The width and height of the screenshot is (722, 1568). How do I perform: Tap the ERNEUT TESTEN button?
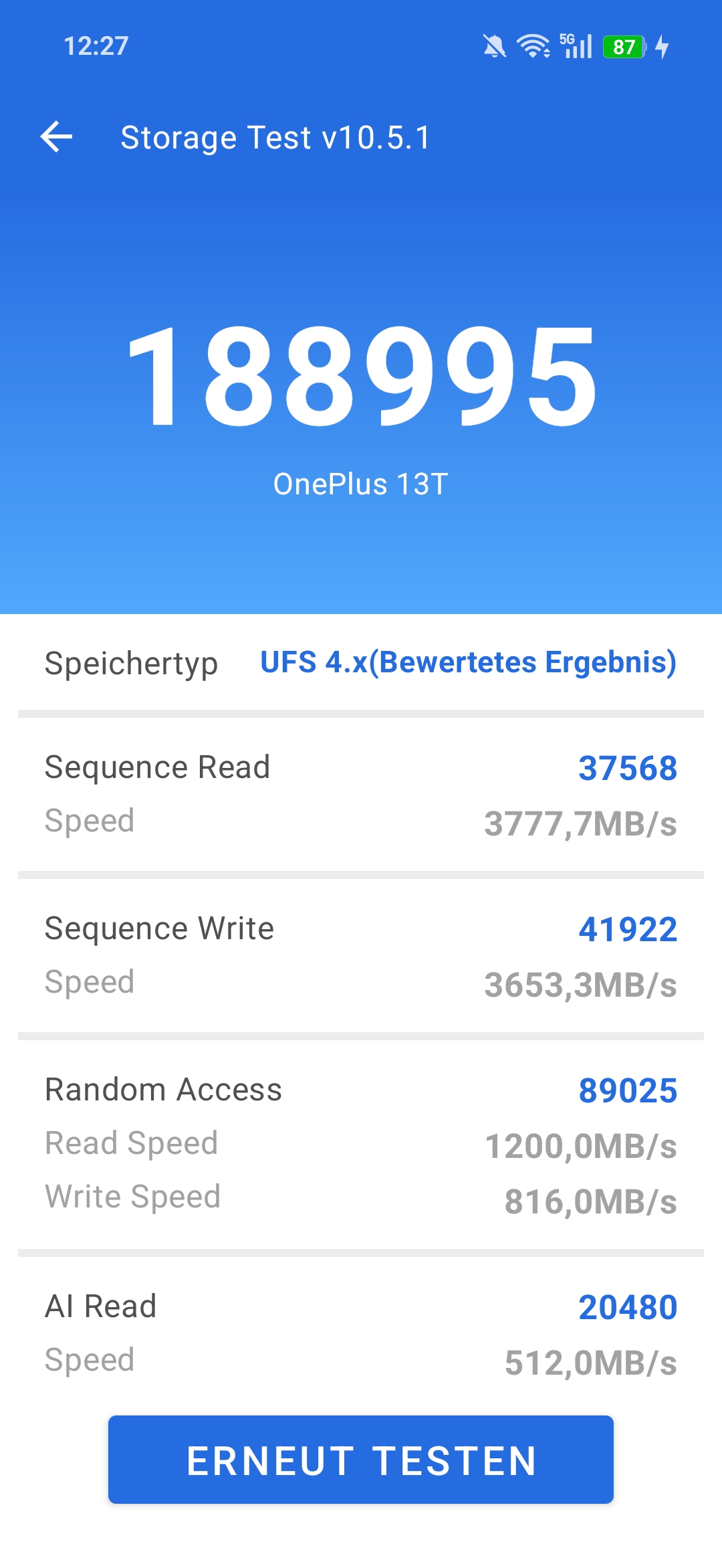(x=361, y=1460)
